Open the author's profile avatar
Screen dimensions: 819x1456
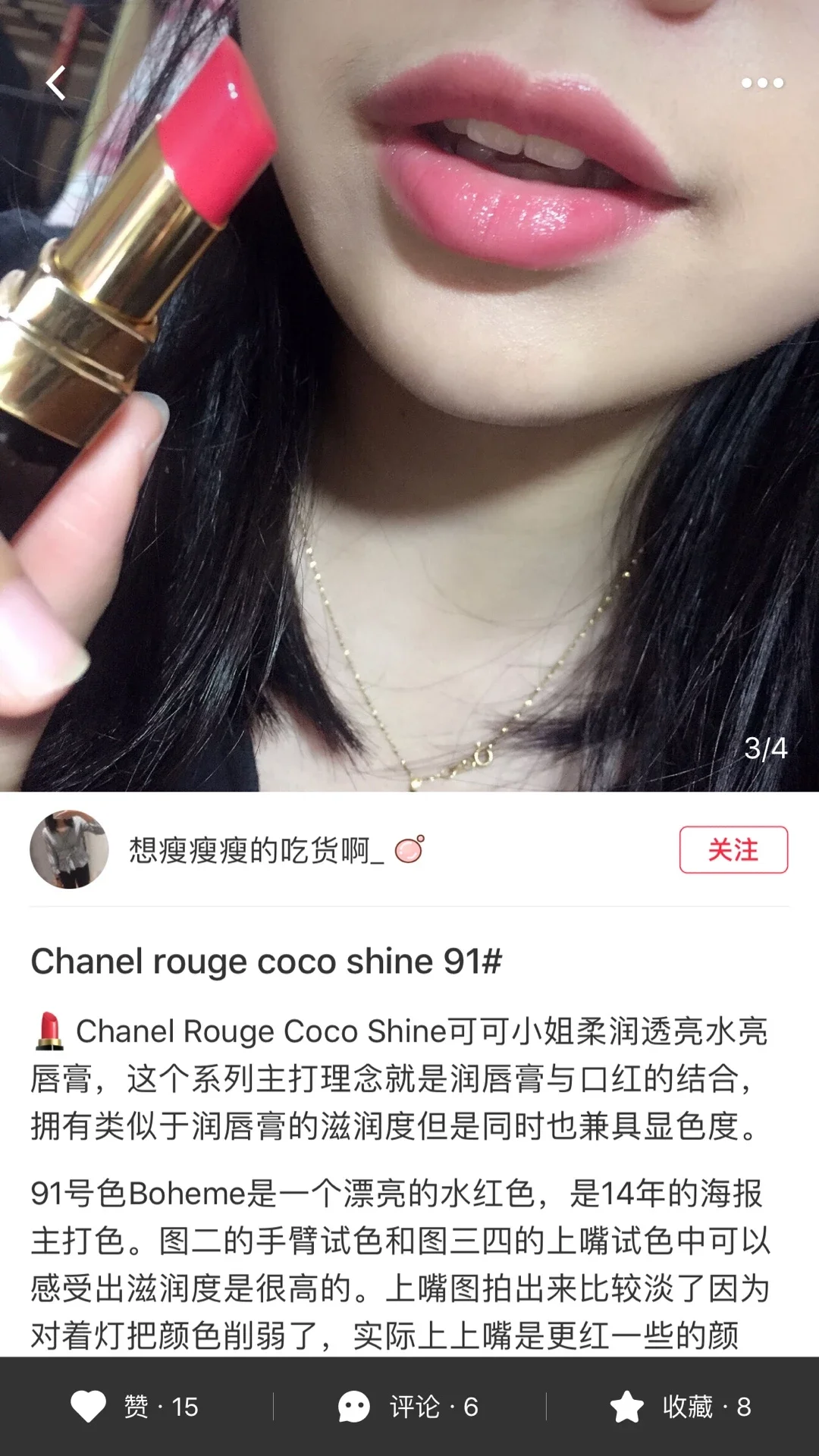pos(69,849)
